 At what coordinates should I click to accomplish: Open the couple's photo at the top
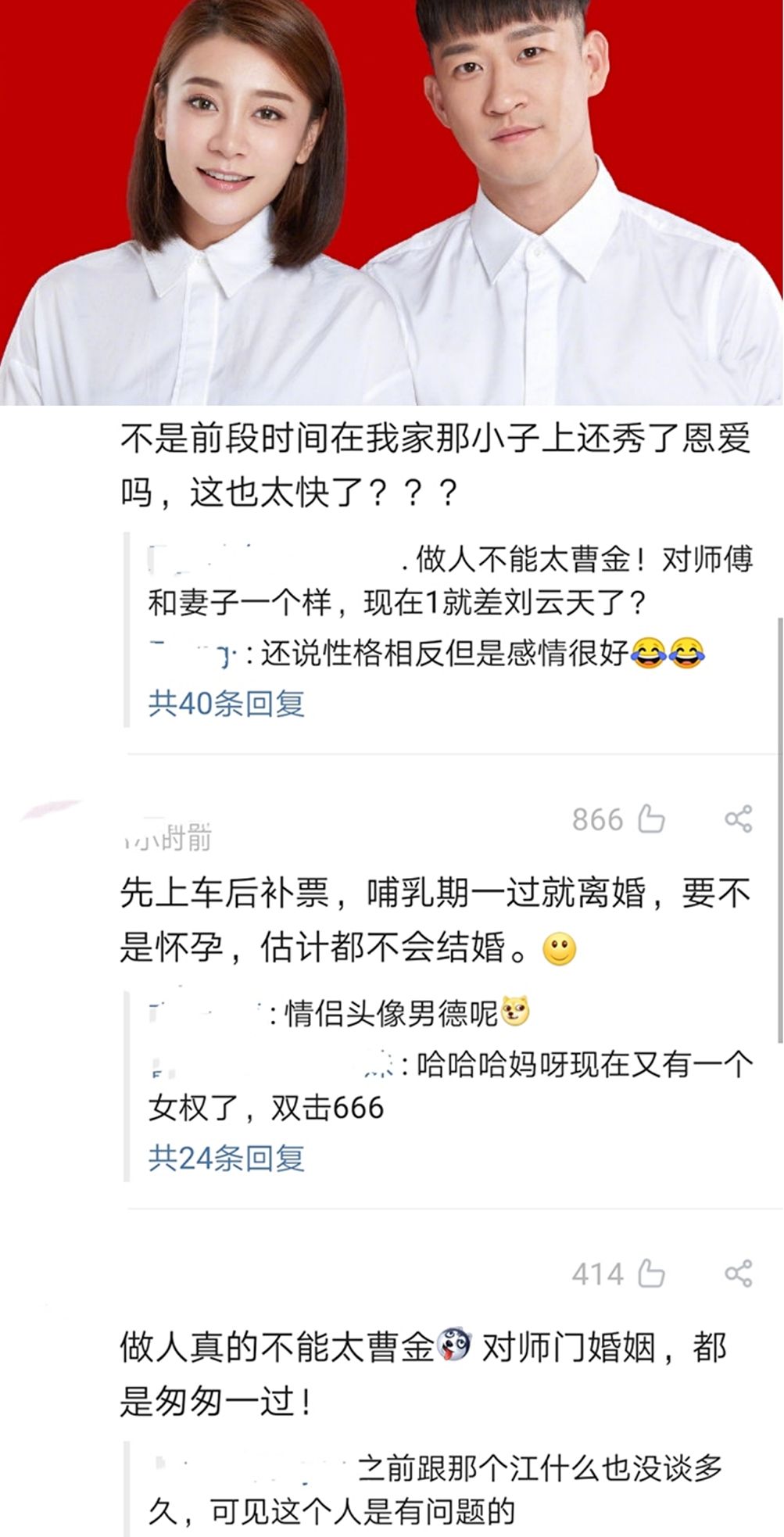(x=391, y=203)
